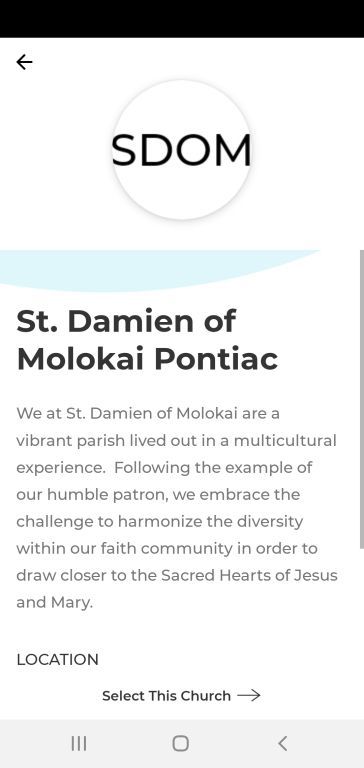Select This Church
The width and height of the screenshot is (364, 768).
coord(181,696)
